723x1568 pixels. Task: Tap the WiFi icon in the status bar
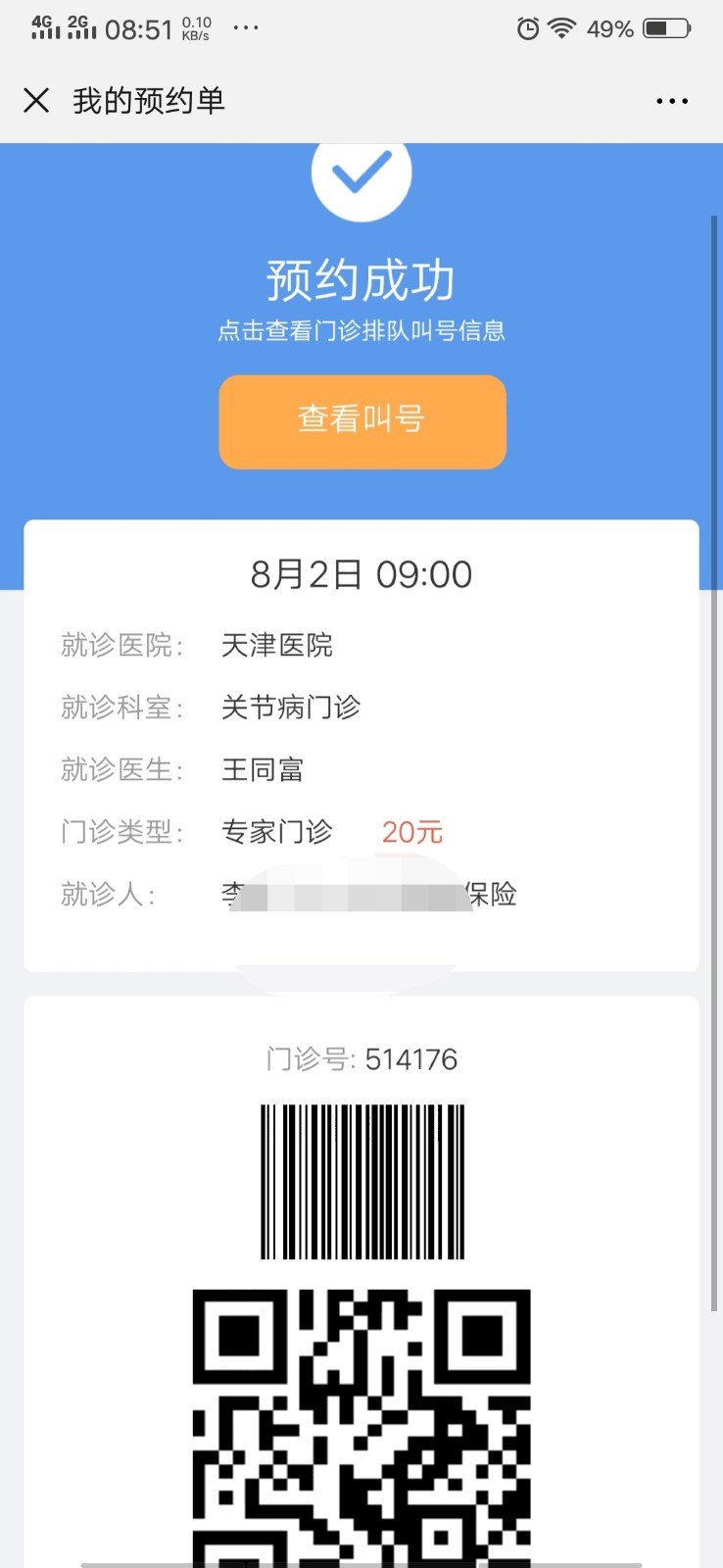[x=559, y=28]
